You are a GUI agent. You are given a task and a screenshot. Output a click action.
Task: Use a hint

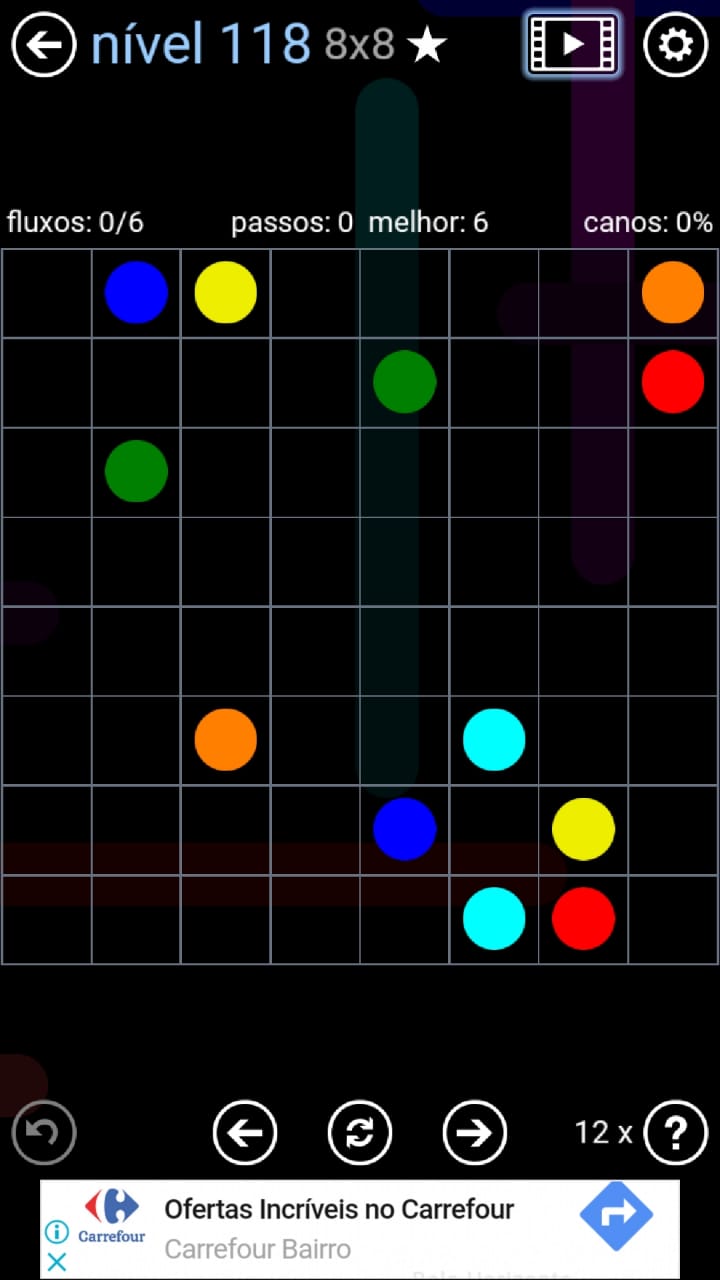pyautogui.click(x=675, y=1132)
